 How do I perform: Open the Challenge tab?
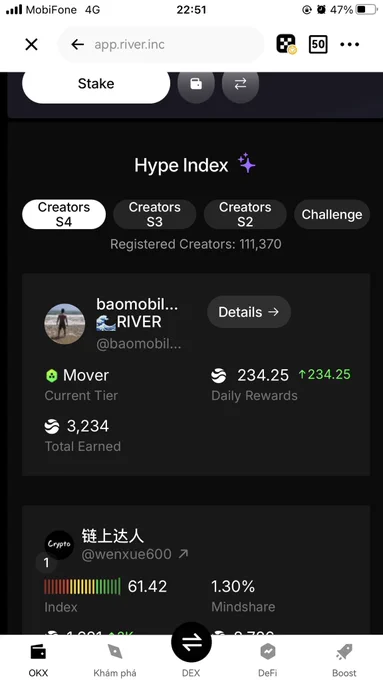click(x=332, y=214)
